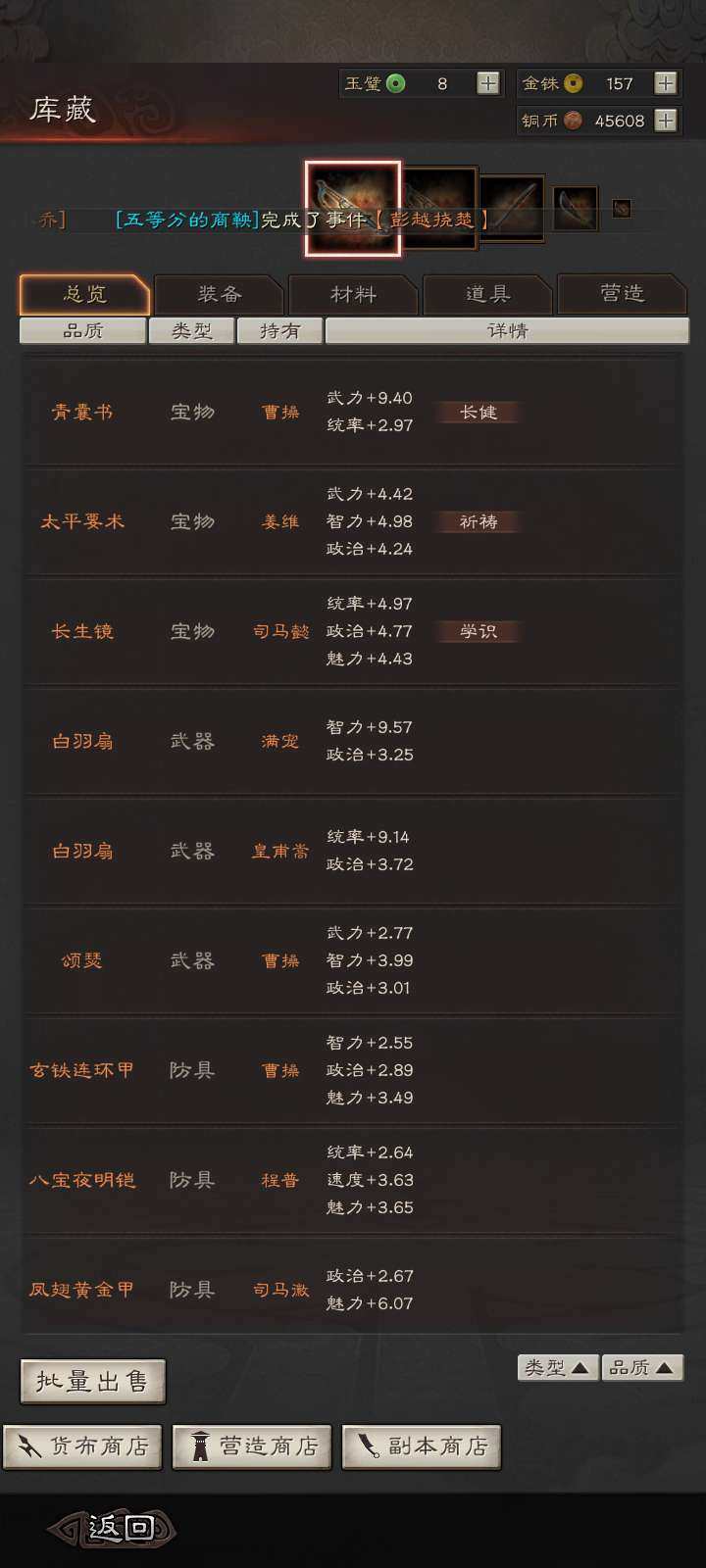Switch to the 装备 tab
706x1568 pixels.
point(218,294)
